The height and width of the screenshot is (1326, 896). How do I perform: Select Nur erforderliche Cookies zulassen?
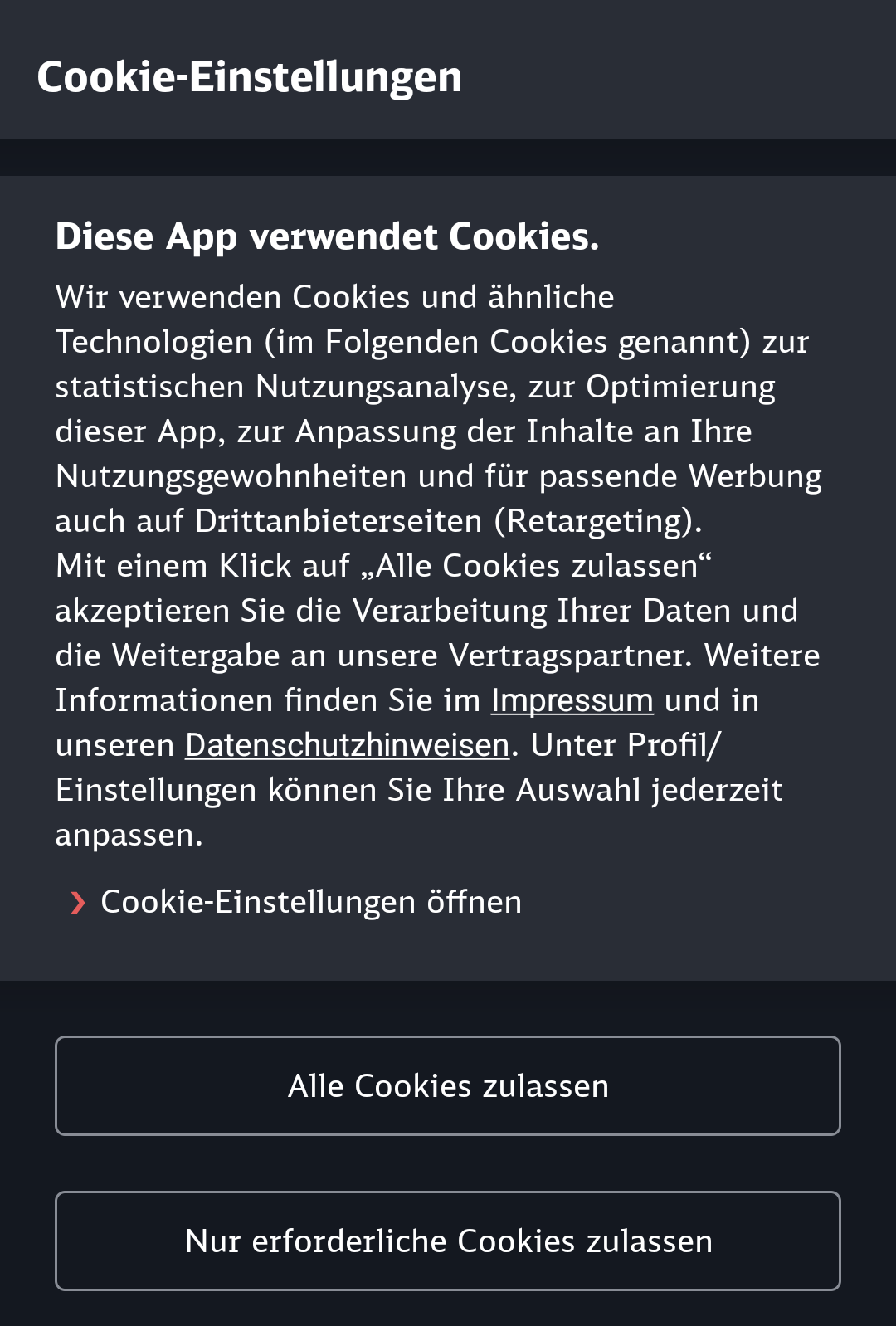(448, 1241)
